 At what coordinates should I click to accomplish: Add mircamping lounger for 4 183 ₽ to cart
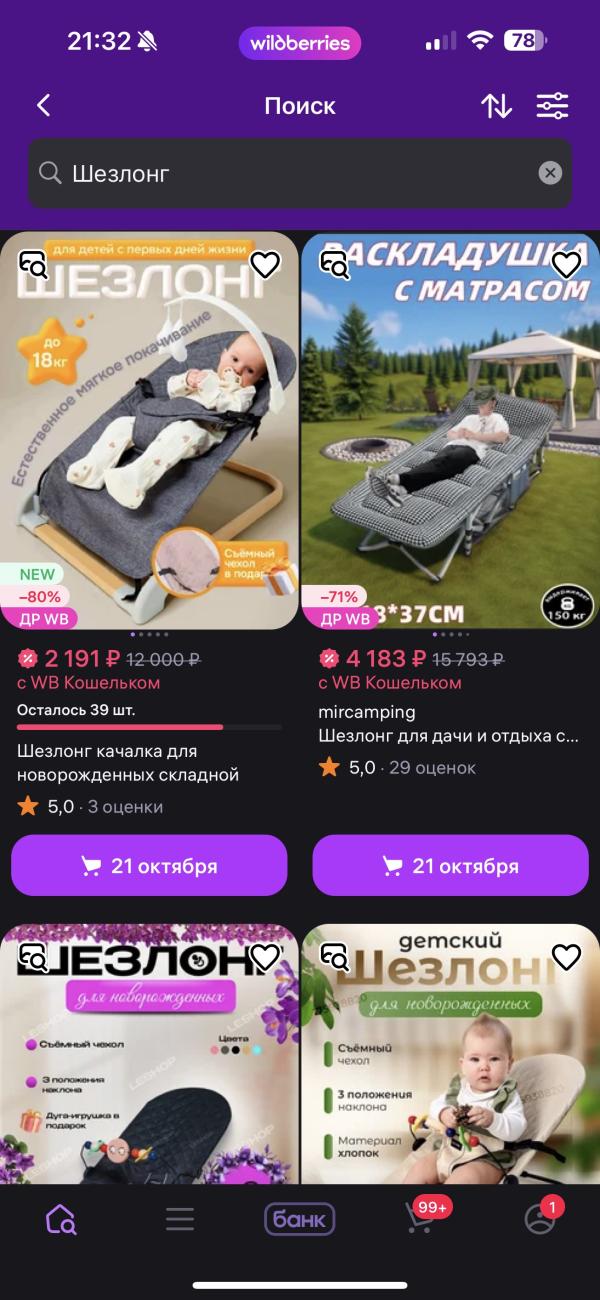point(450,866)
